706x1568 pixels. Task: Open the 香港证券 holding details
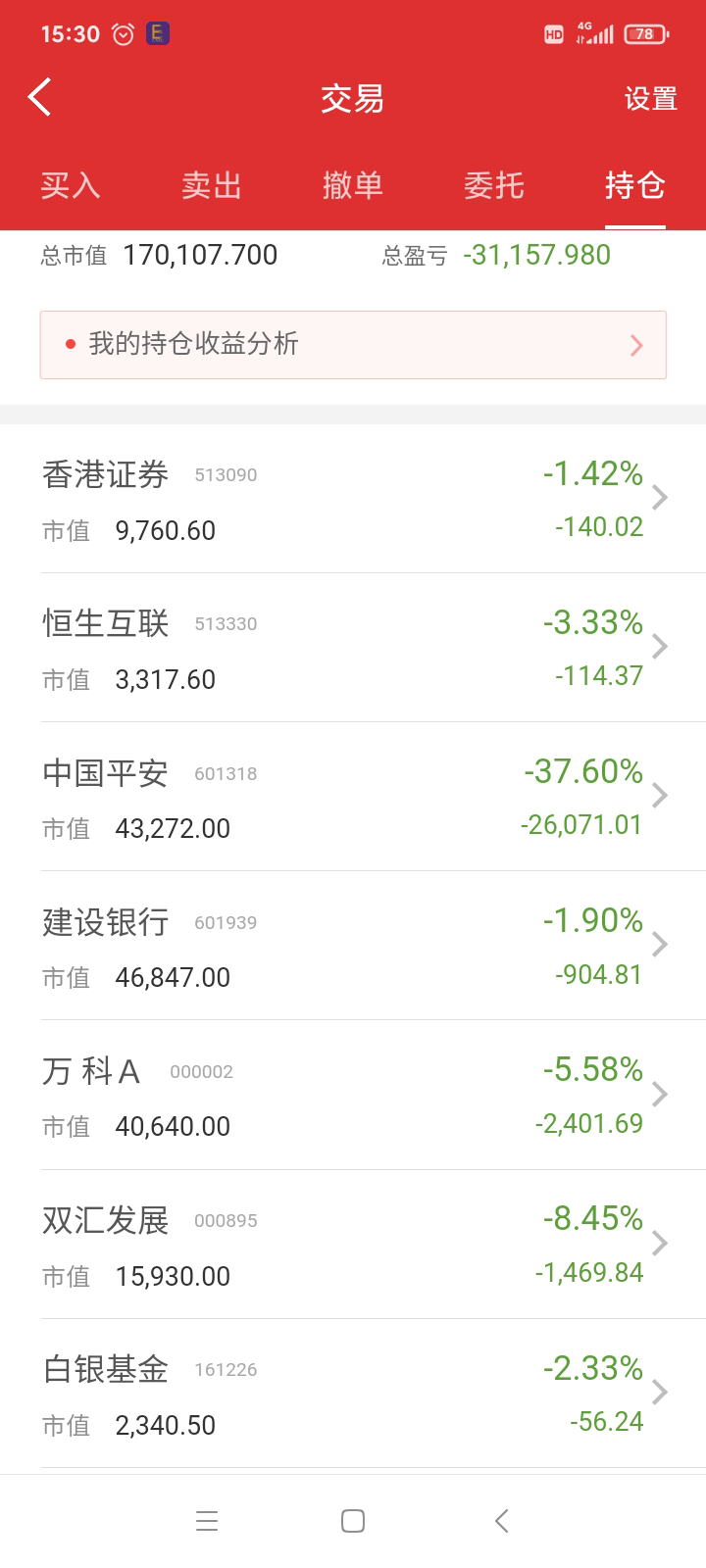(353, 500)
